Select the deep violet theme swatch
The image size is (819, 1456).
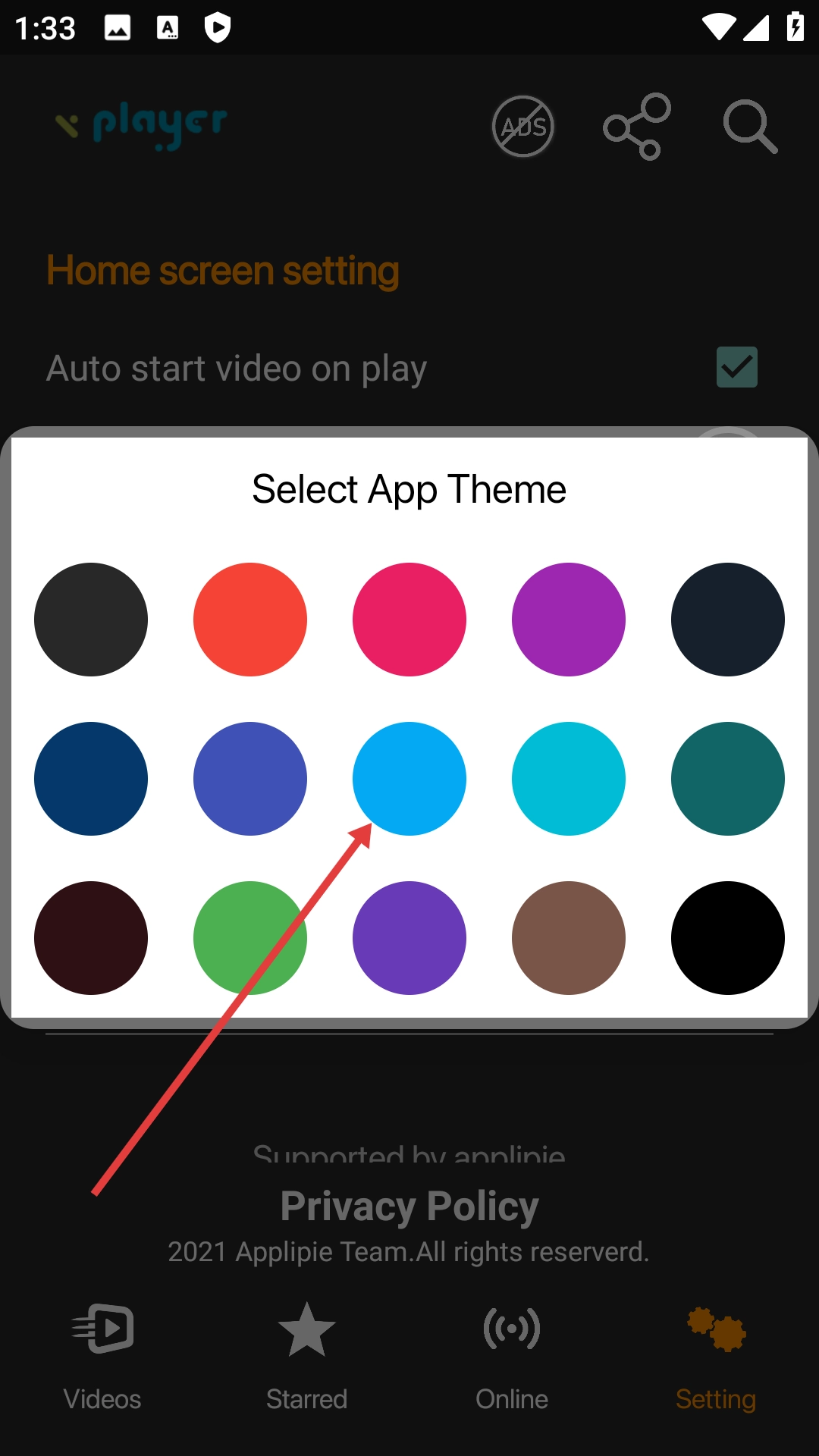coord(409,938)
